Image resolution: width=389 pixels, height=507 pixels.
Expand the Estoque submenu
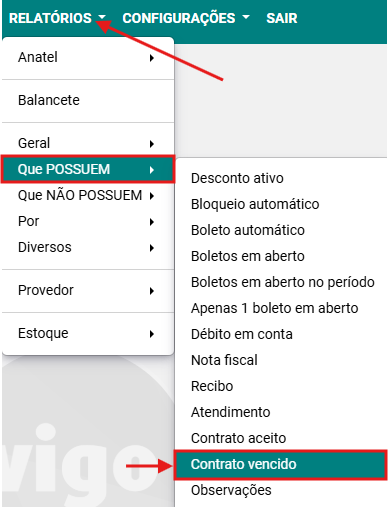[x=88, y=333]
